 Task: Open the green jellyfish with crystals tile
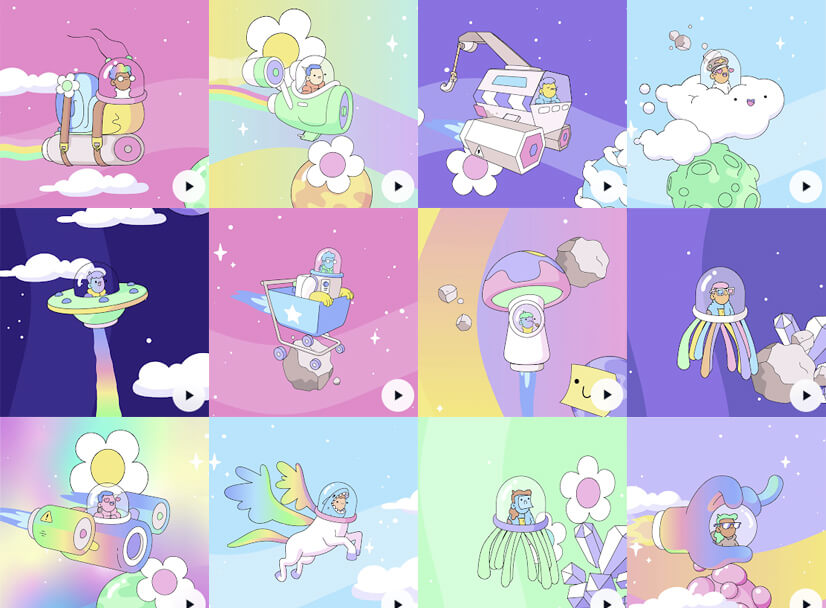point(521,512)
